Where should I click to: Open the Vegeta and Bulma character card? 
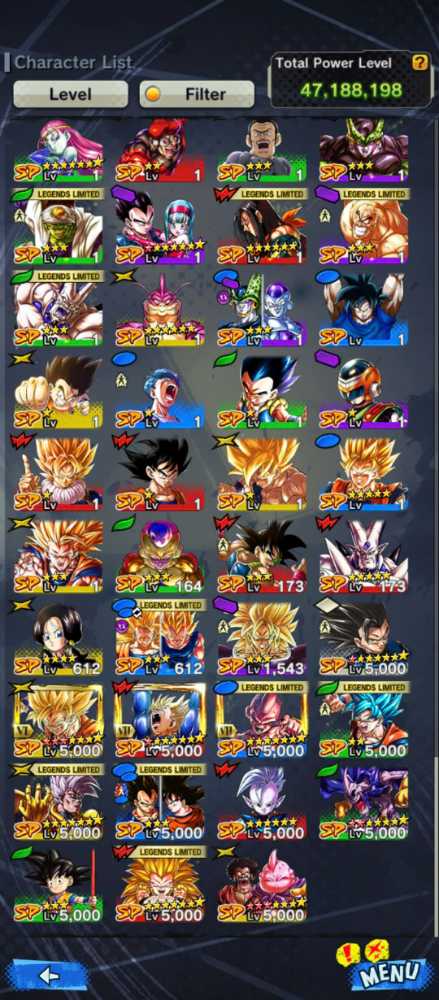[x=160, y=226]
